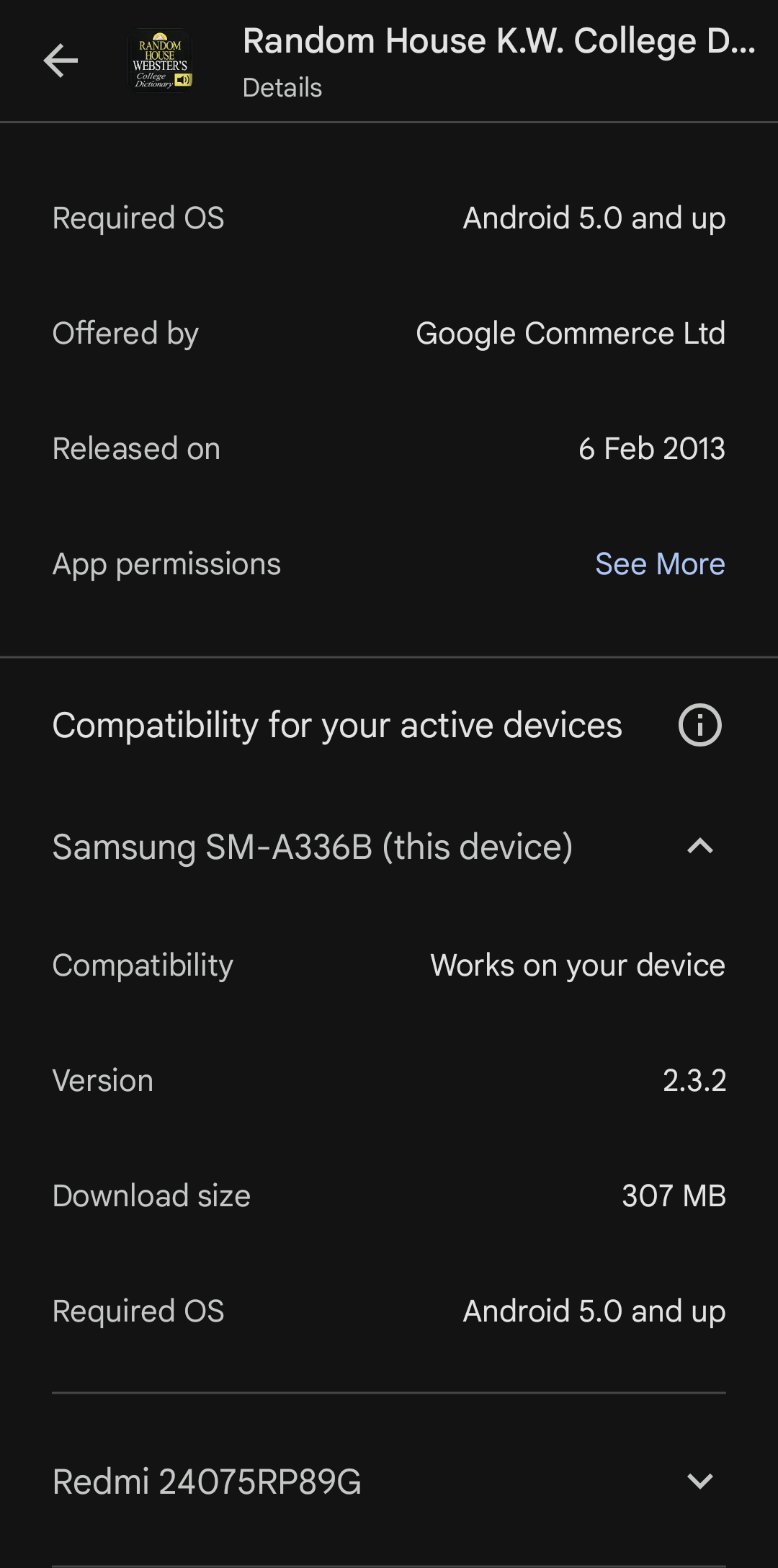
Task: Open the compatibility info icon
Action: (x=699, y=725)
